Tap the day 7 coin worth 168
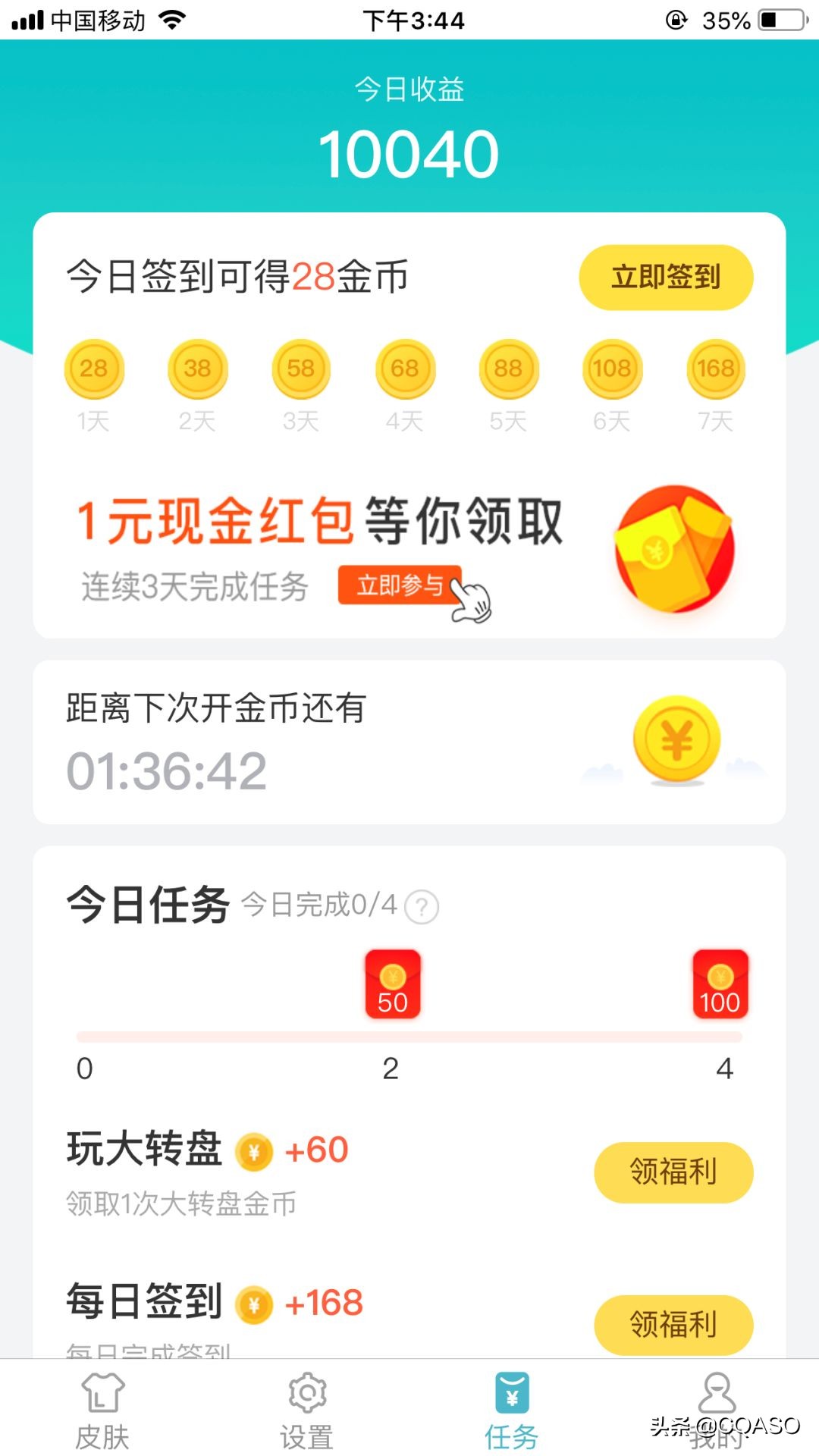 pyautogui.click(x=714, y=369)
